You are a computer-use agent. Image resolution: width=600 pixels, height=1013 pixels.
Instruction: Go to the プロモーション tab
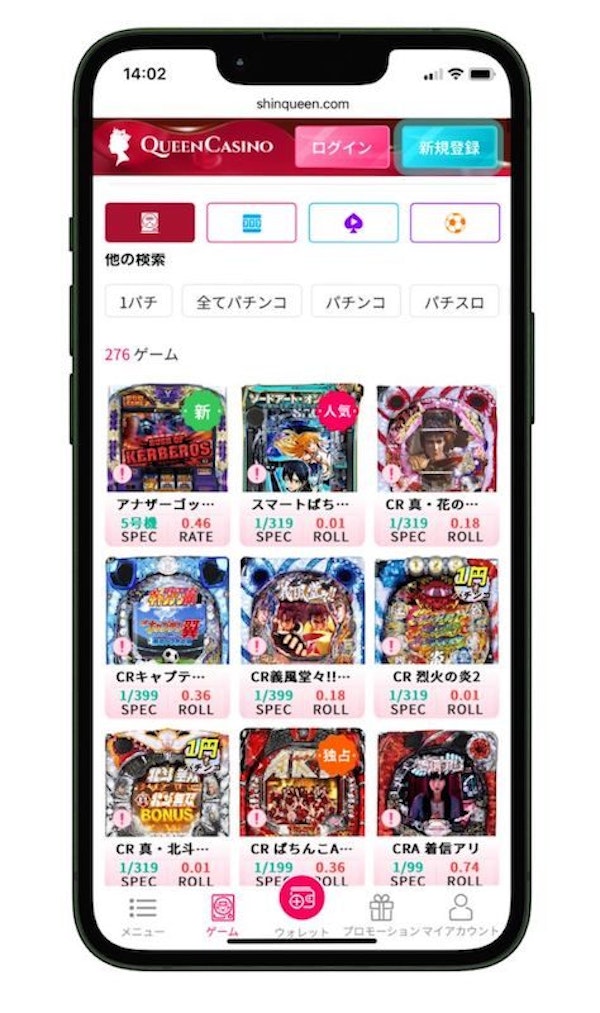[x=381, y=916]
